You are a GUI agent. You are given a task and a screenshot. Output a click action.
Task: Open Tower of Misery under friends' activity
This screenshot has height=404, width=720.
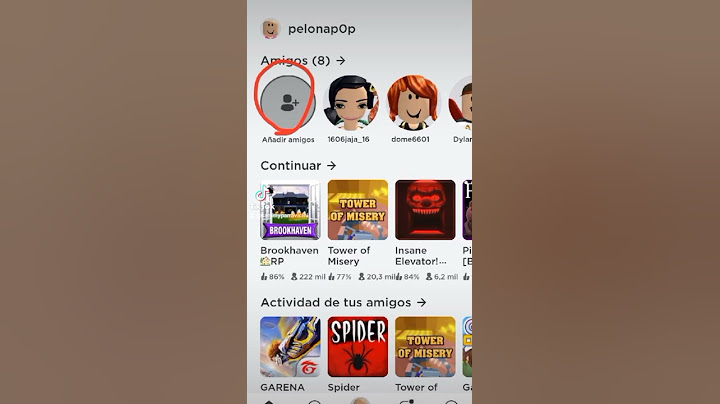[x=425, y=346]
